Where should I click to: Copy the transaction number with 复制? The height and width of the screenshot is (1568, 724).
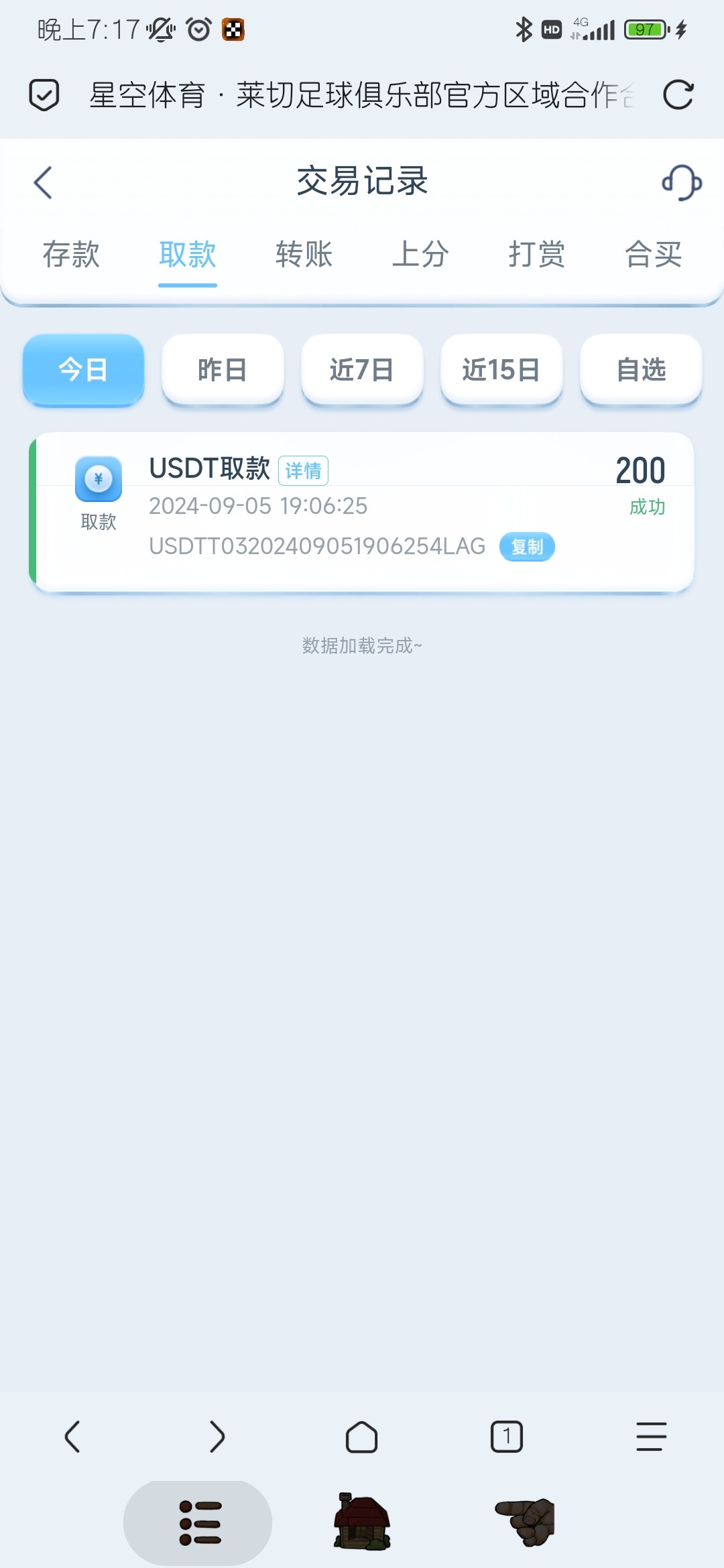(527, 547)
